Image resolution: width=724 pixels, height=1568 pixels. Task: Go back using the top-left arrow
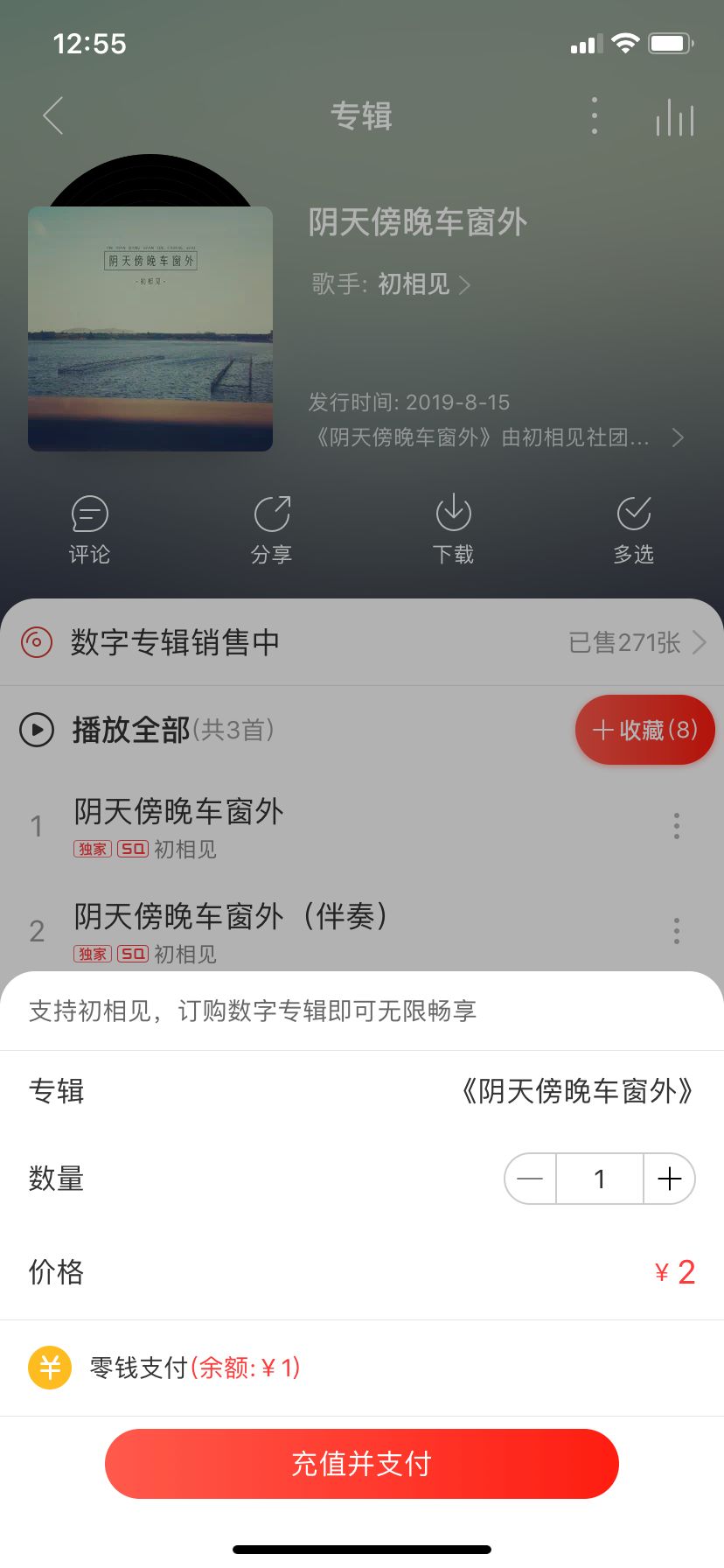tap(53, 115)
